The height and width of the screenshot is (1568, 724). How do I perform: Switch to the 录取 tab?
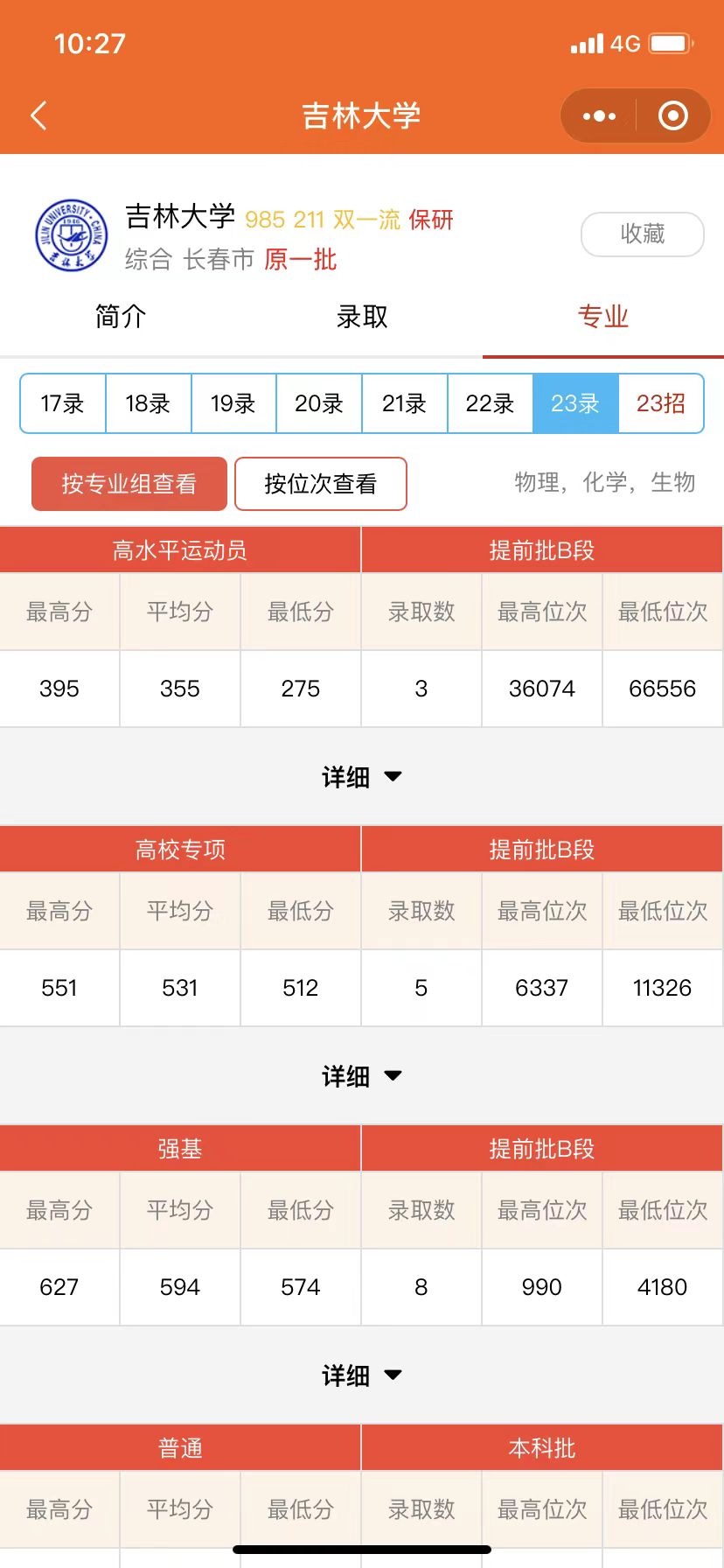pyautogui.click(x=362, y=317)
